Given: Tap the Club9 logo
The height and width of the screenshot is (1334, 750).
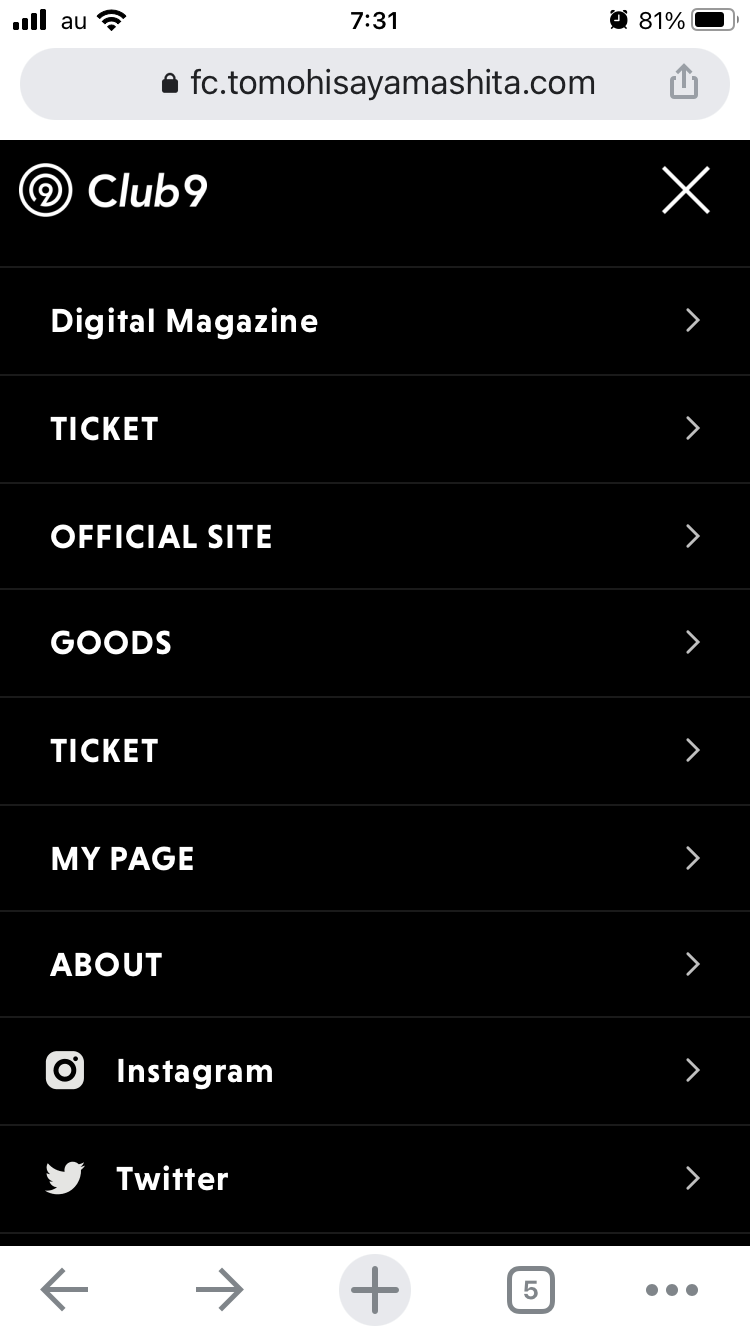Looking at the screenshot, I should [x=113, y=190].
